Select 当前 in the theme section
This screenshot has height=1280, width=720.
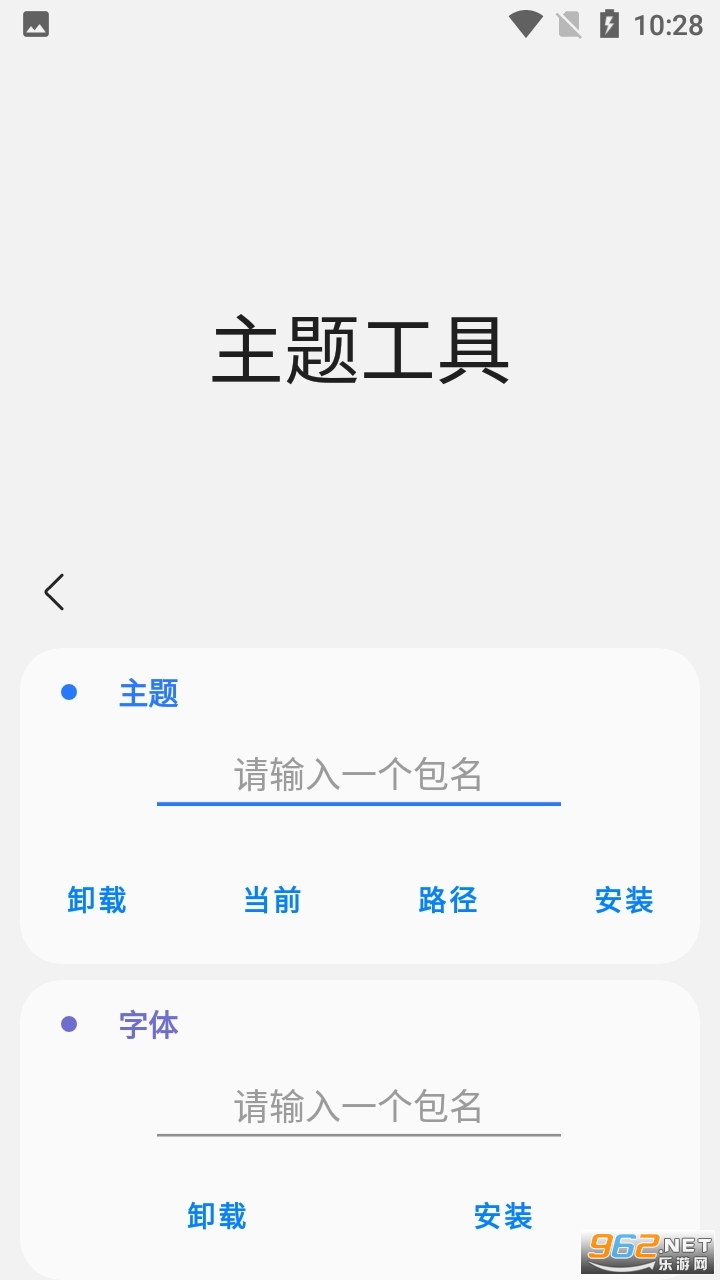[x=272, y=900]
